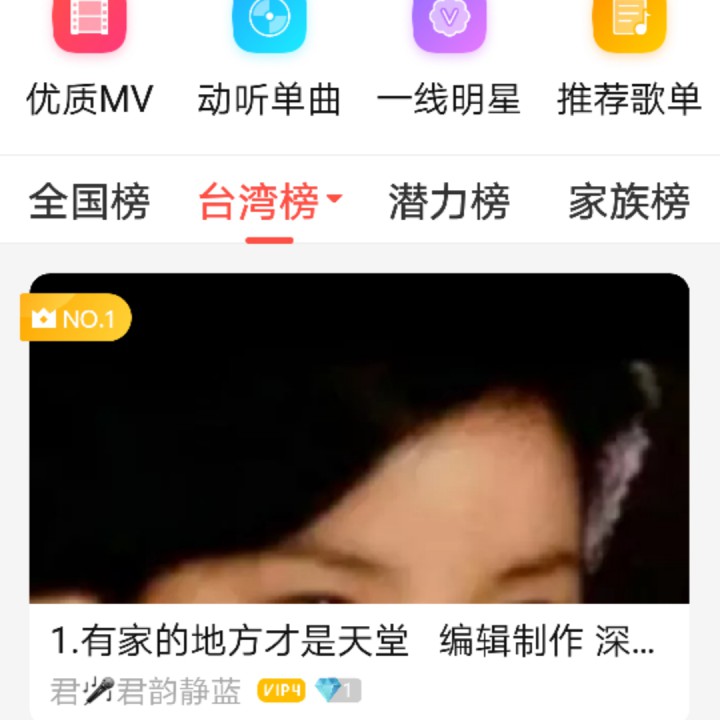This screenshot has height=720, width=720.
Task: Open the 优质MV category
Action: (90, 60)
